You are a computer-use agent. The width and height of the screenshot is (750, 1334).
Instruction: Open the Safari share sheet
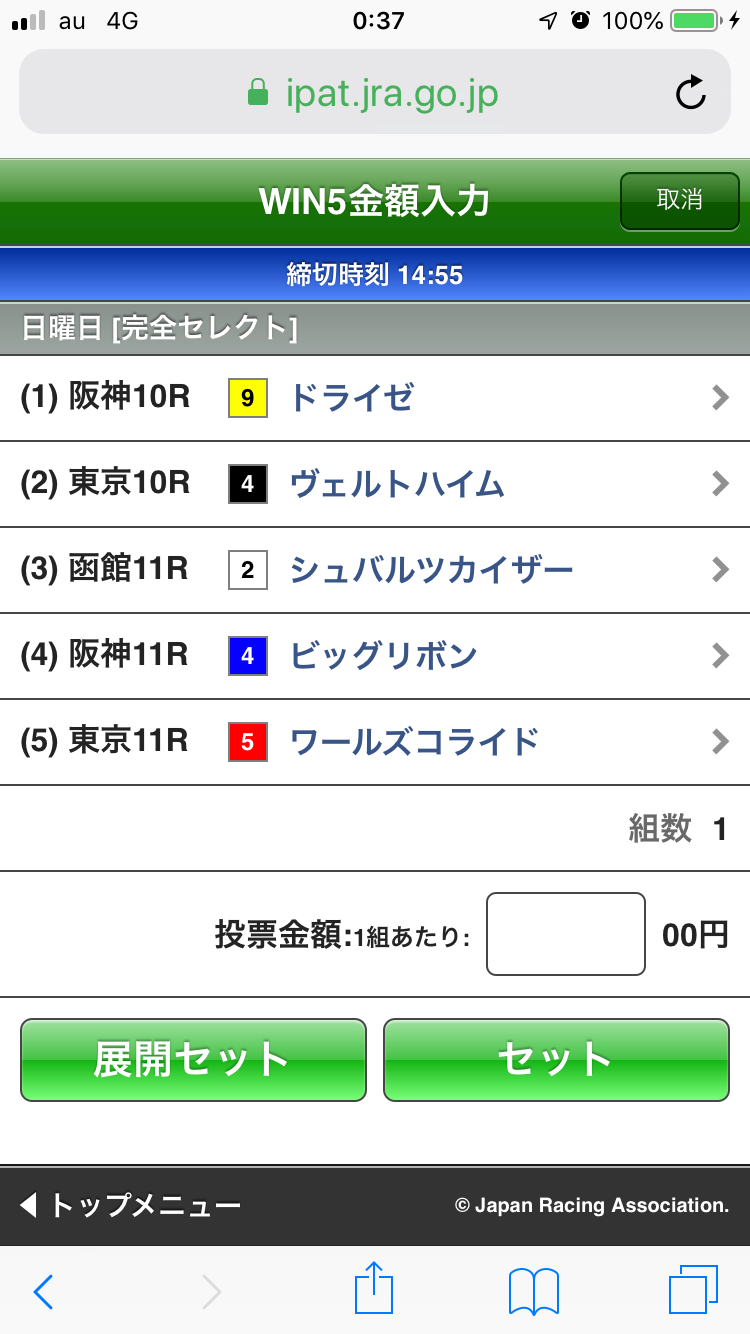(373, 1290)
